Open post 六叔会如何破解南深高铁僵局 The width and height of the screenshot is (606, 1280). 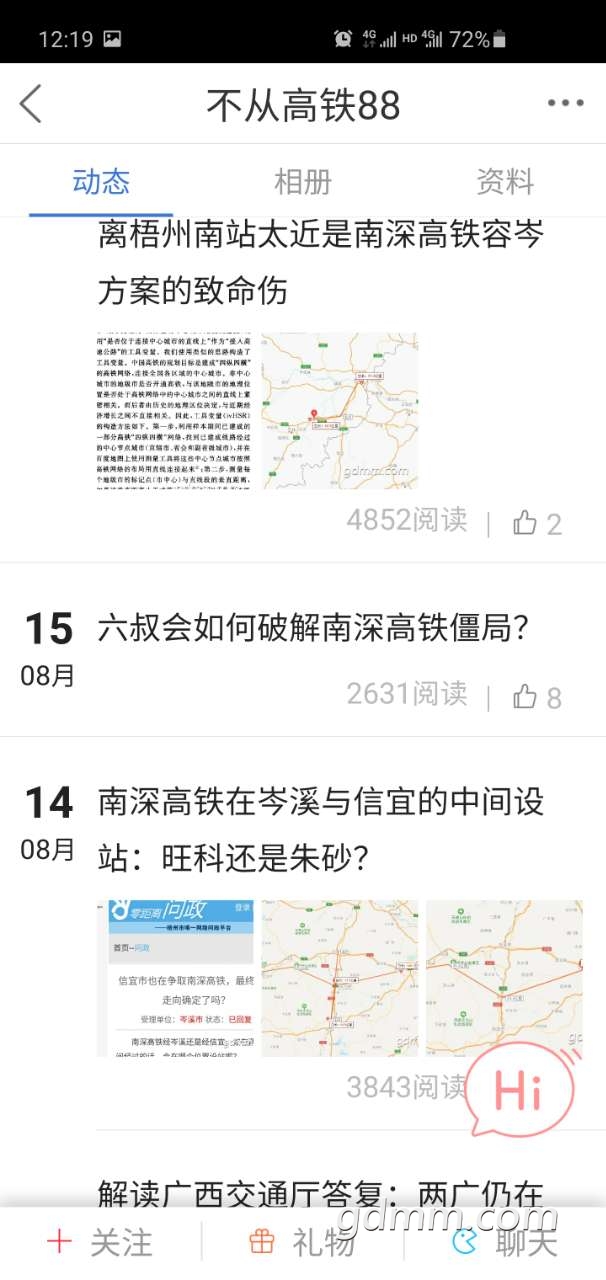pyautogui.click(x=313, y=629)
